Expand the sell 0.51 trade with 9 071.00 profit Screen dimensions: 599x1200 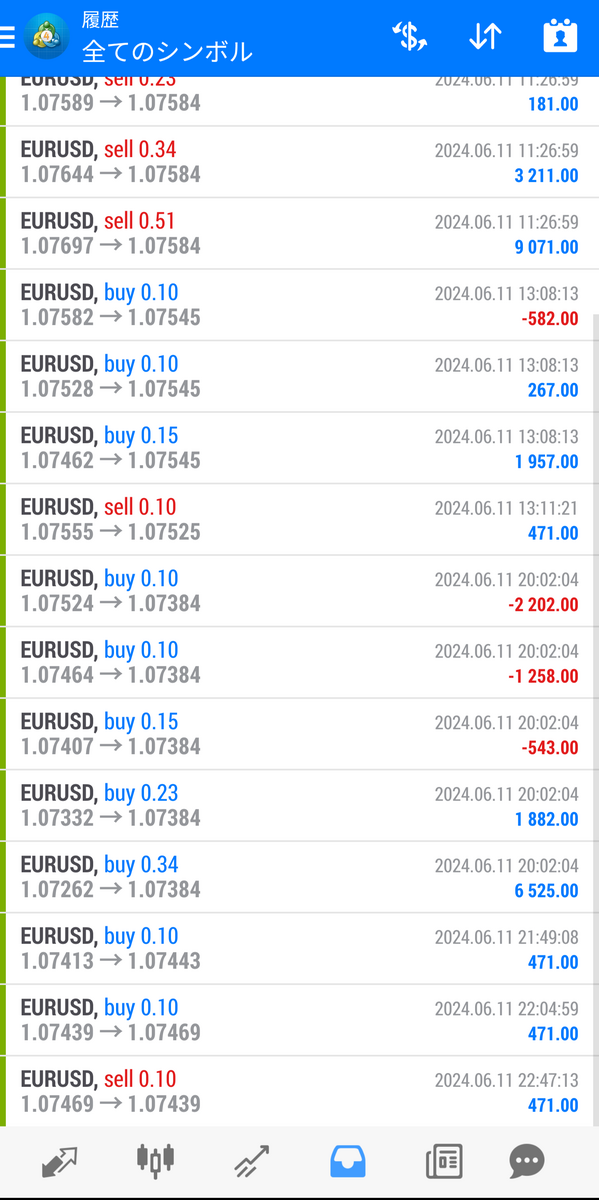click(299, 233)
